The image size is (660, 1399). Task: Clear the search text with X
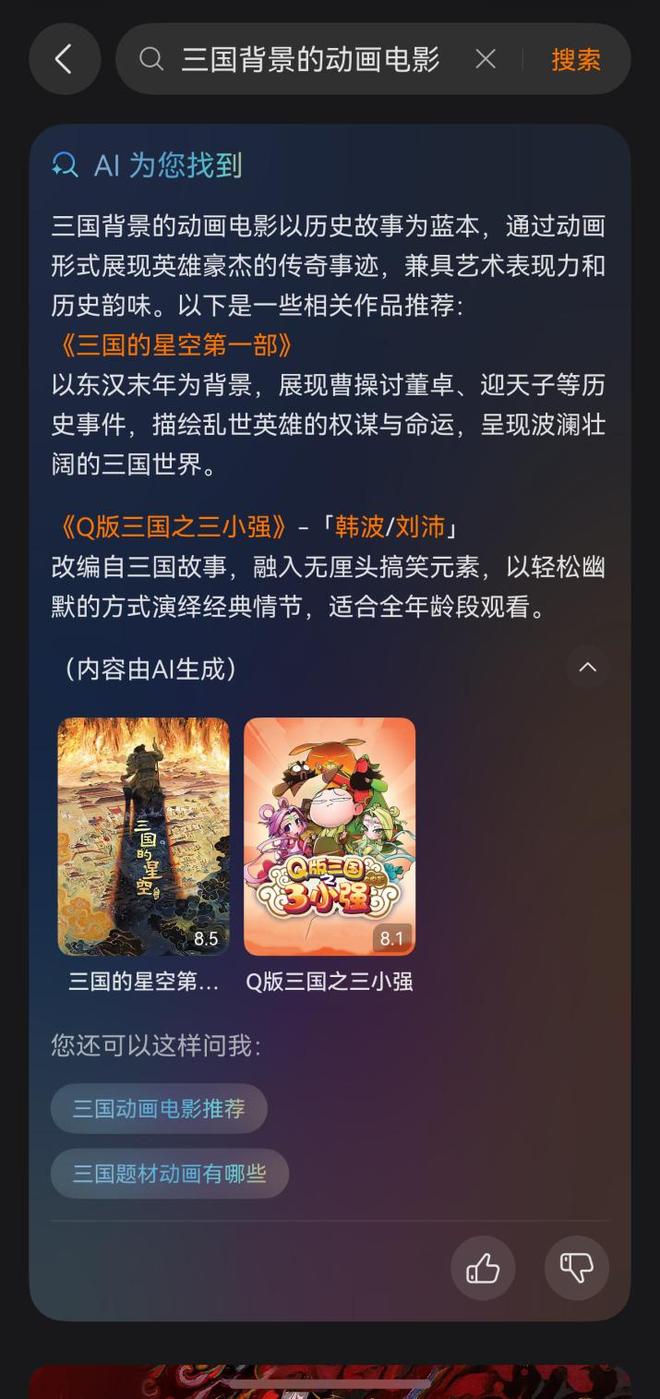point(485,60)
